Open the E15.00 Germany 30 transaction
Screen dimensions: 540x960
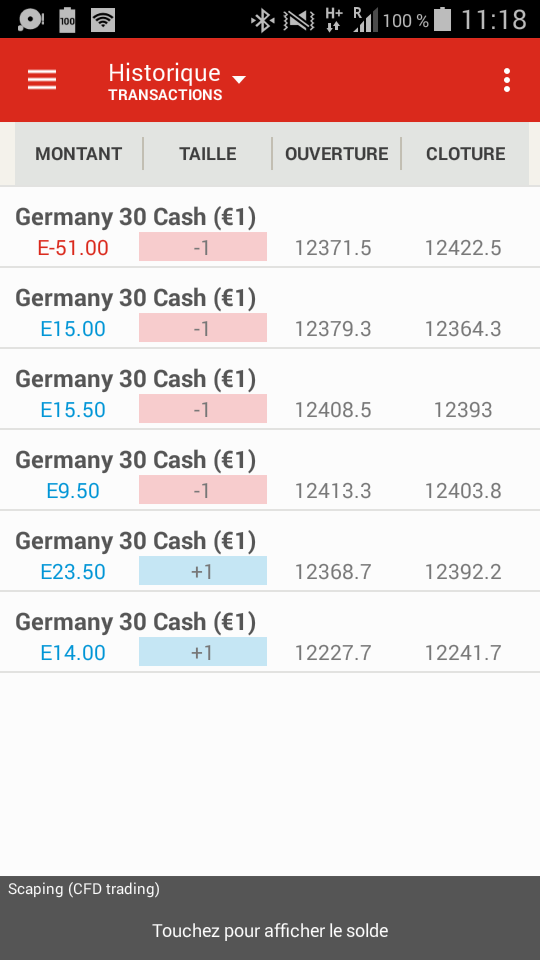(270, 308)
